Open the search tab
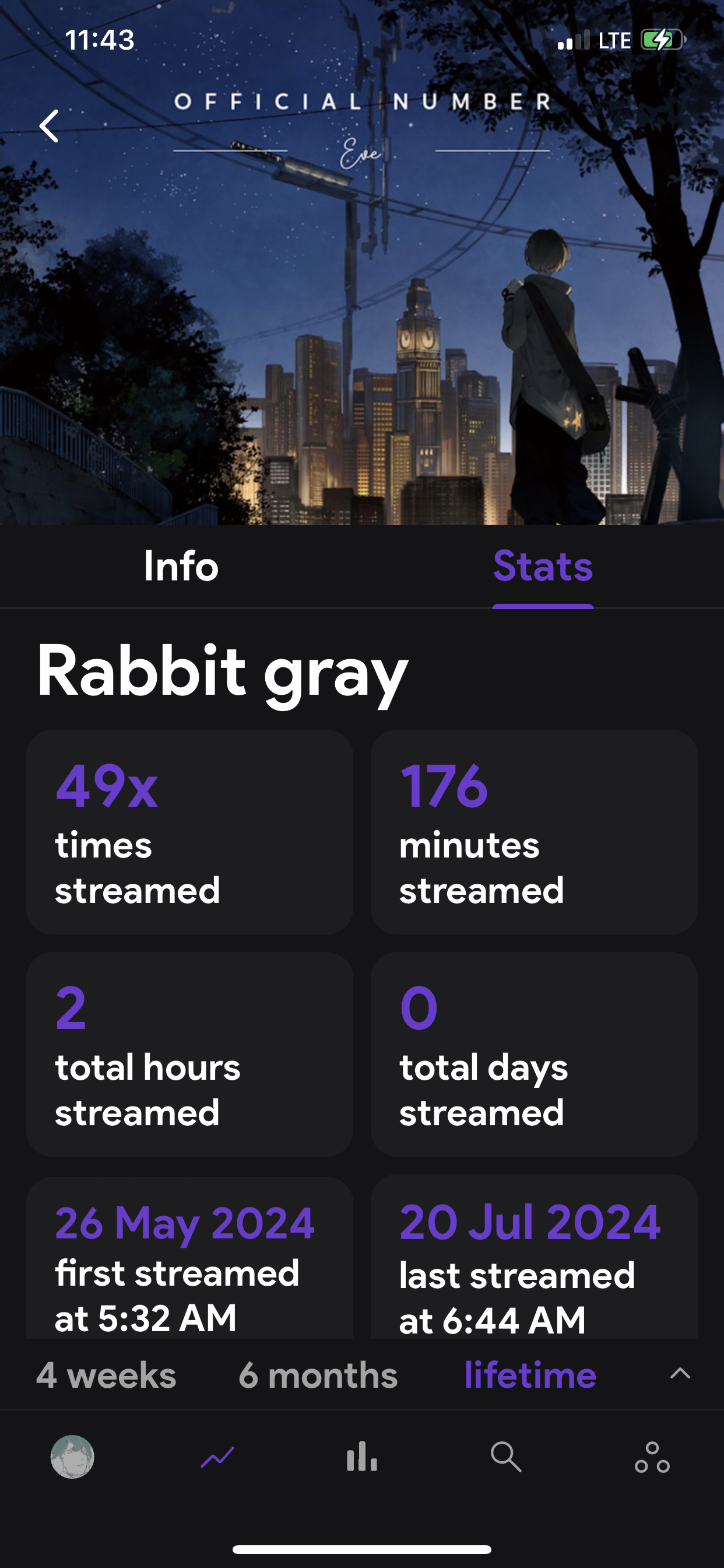Screen dimensions: 724x1568 coord(506,1457)
